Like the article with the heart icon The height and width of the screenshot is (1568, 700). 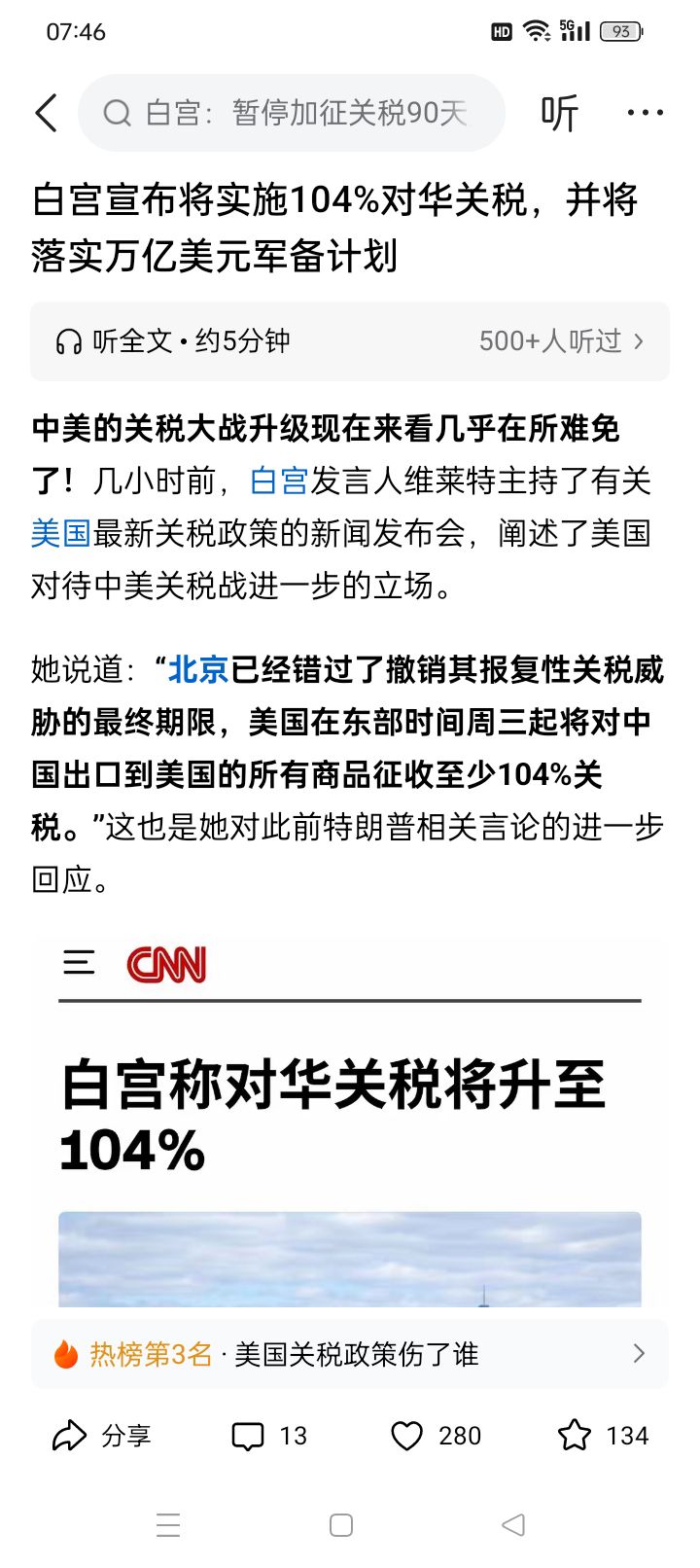[436, 1436]
